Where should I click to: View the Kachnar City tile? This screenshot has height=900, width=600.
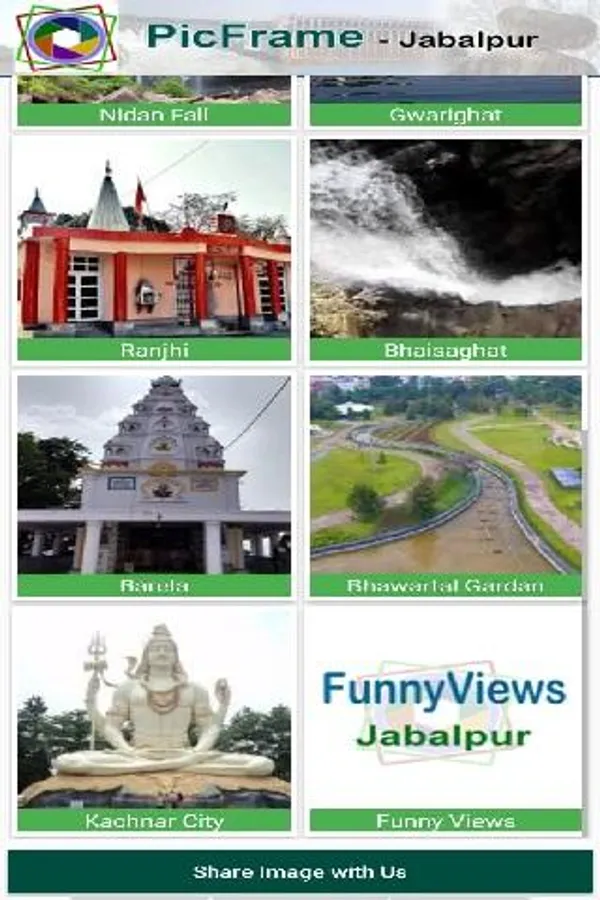[x=154, y=718]
